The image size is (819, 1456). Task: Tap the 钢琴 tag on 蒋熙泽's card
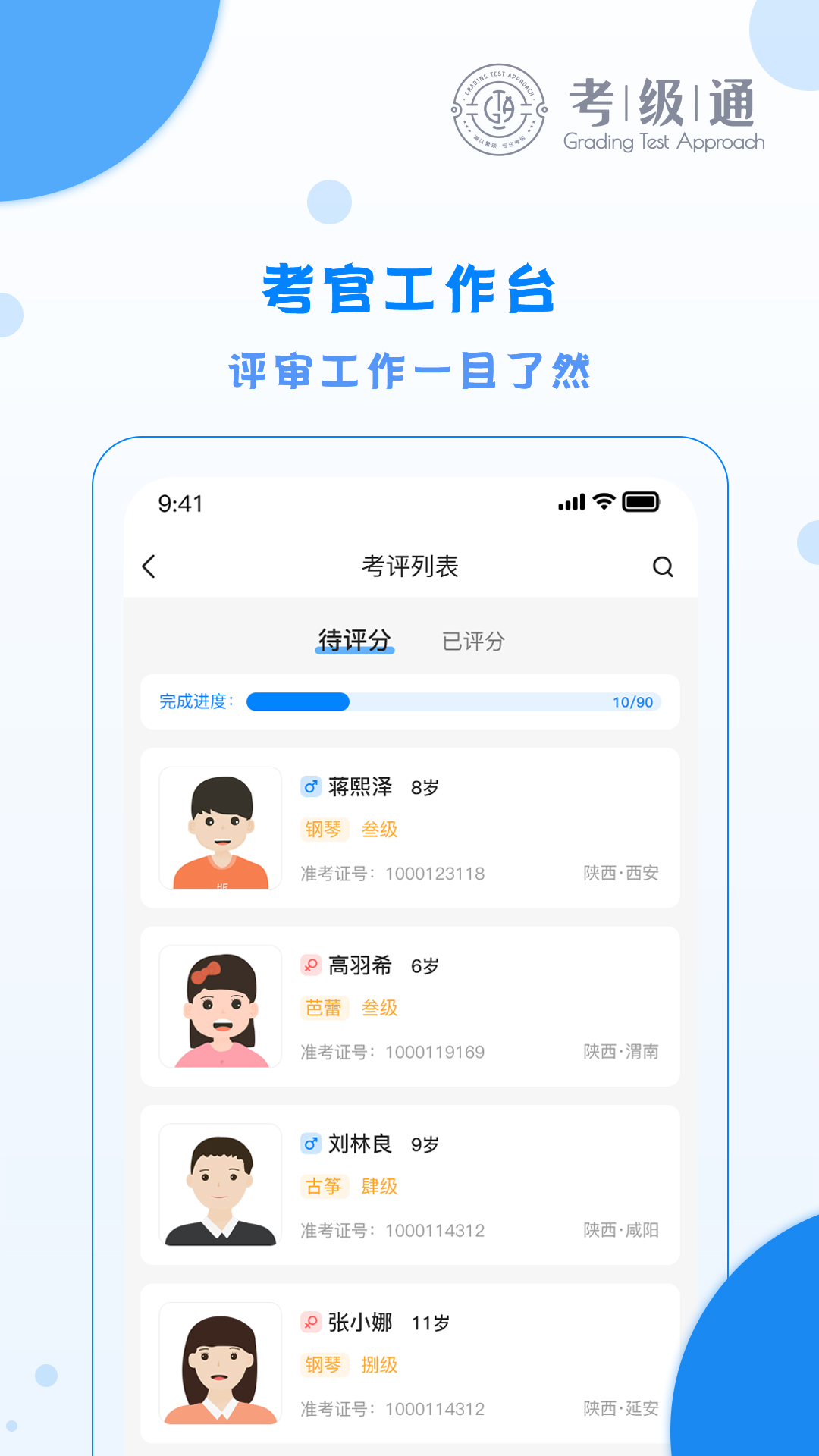coord(325,830)
